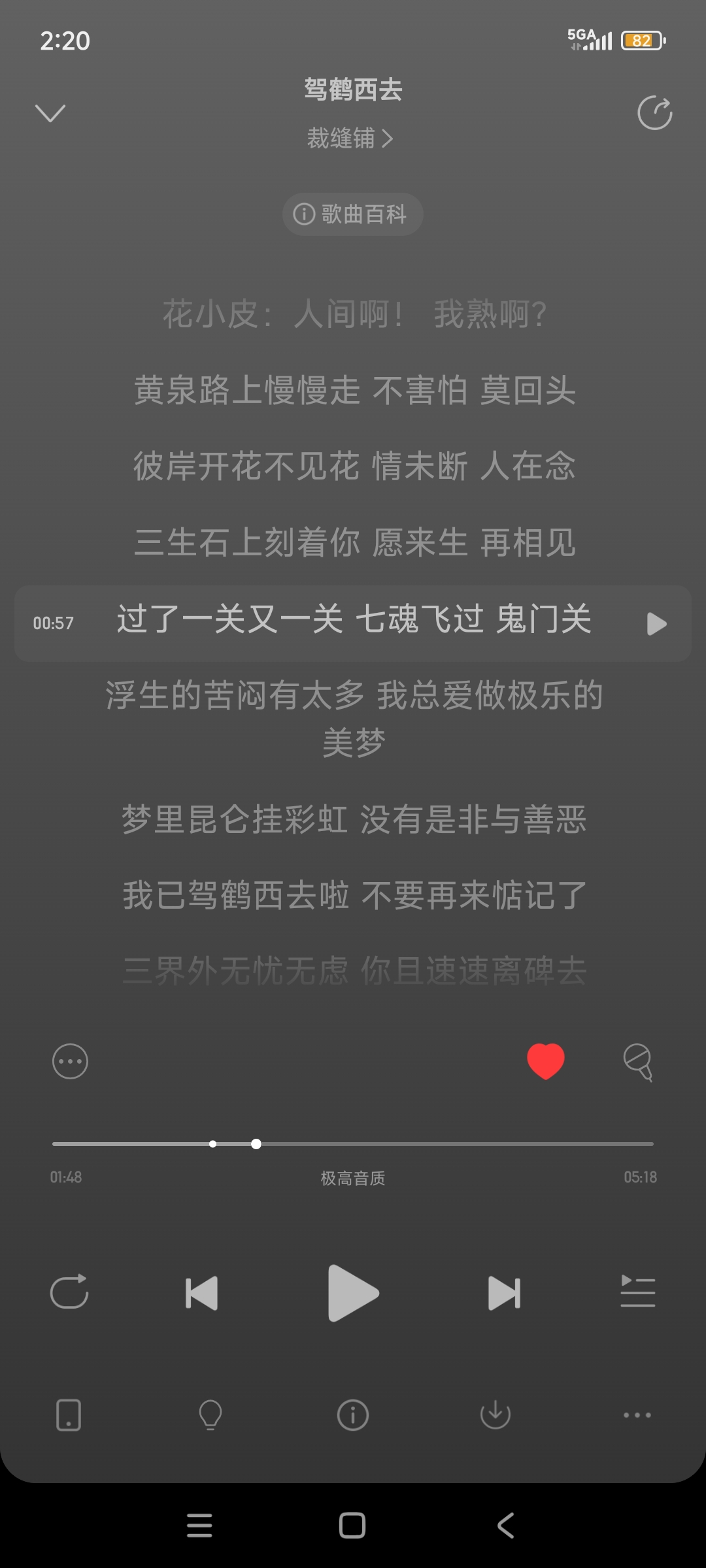Screen dimensions: 706x1568
Task: Go back using the system back button
Action: [x=506, y=1526]
